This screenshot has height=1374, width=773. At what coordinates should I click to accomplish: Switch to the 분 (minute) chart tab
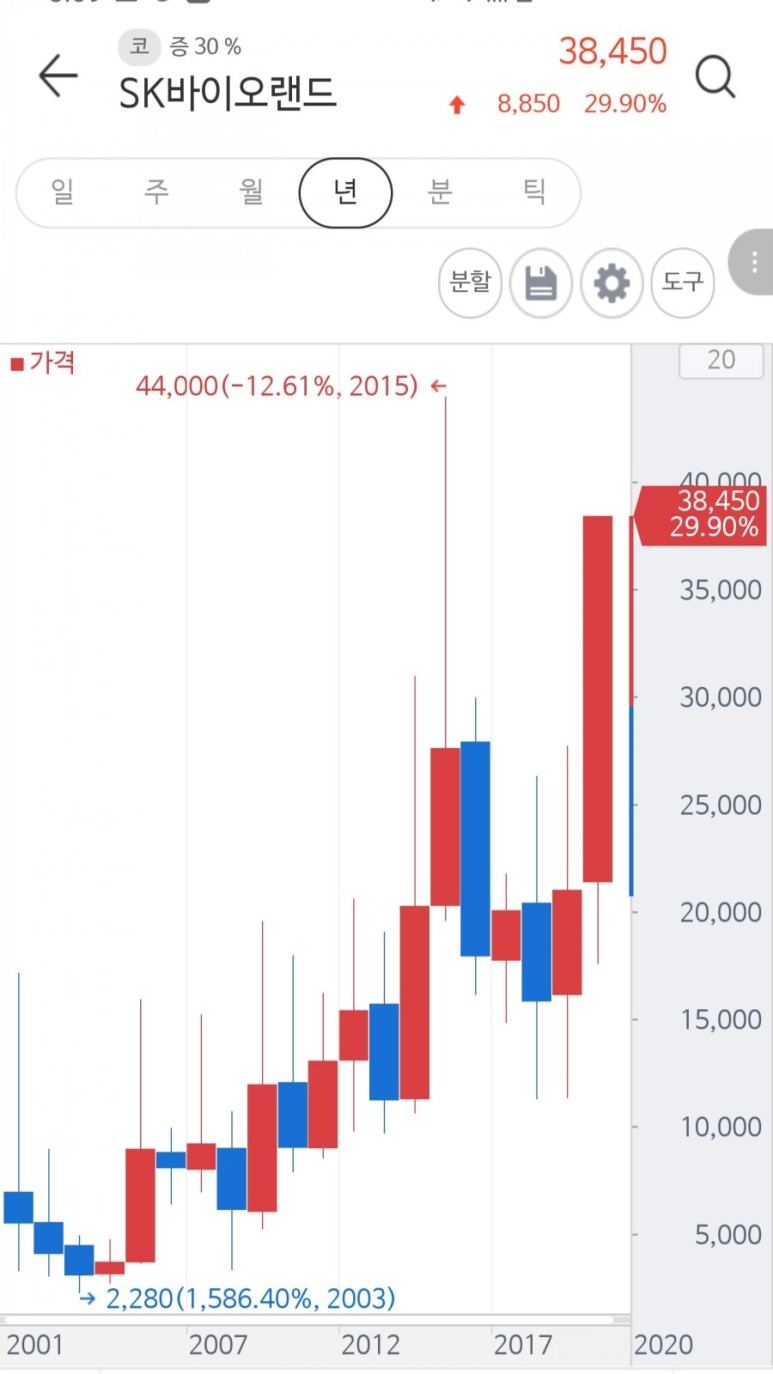440,192
